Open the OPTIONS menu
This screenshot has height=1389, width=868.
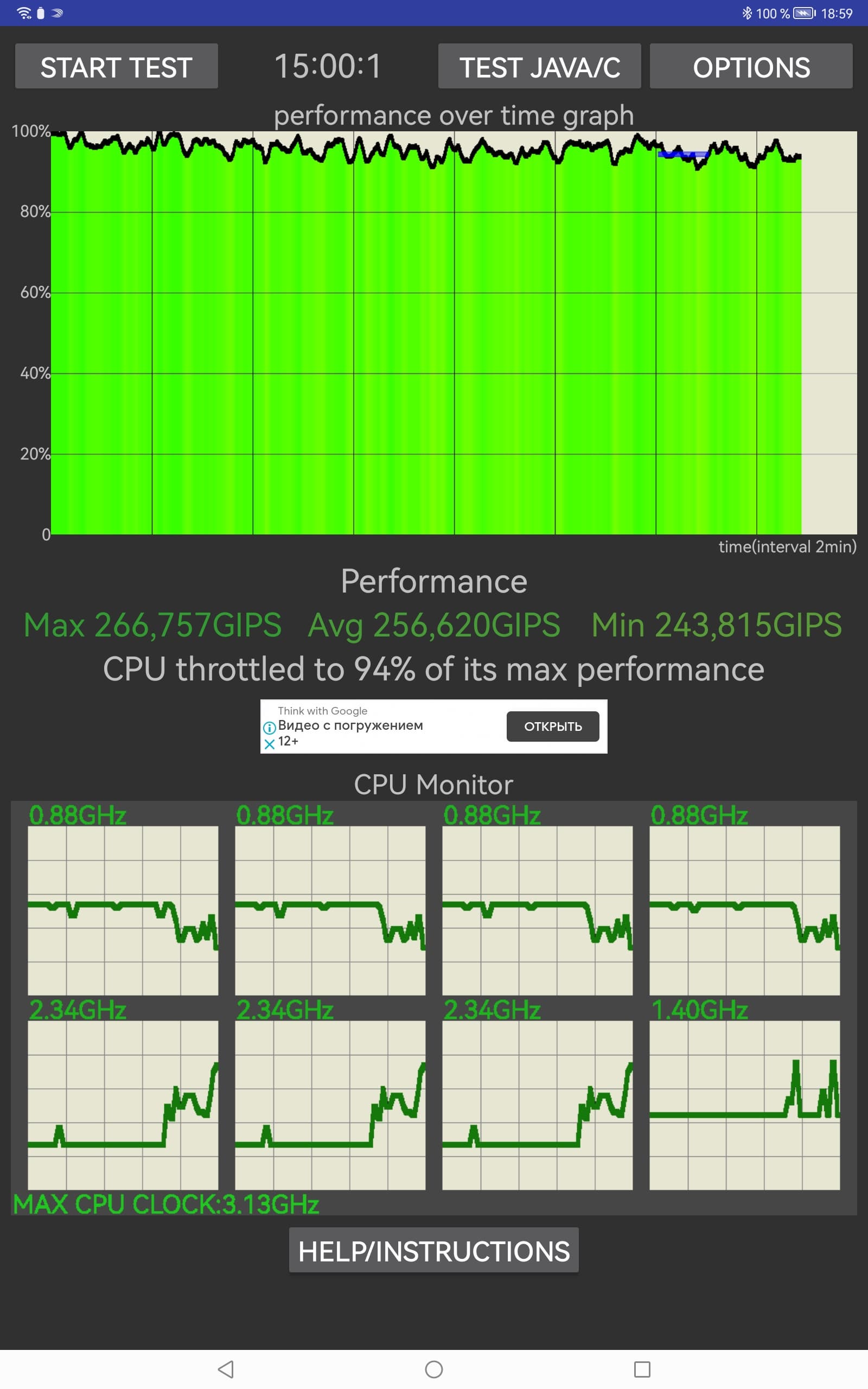tap(751, 67)
